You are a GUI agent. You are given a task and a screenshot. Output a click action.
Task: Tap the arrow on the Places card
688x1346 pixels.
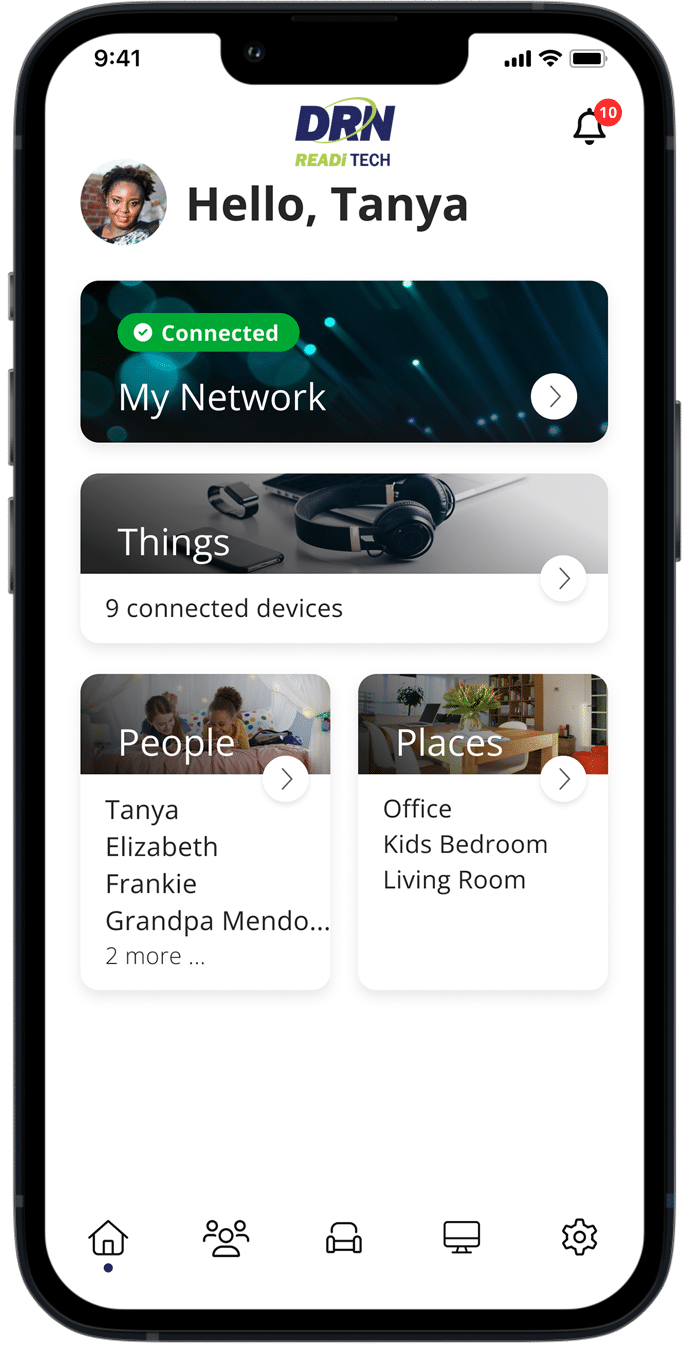point(563,779)
